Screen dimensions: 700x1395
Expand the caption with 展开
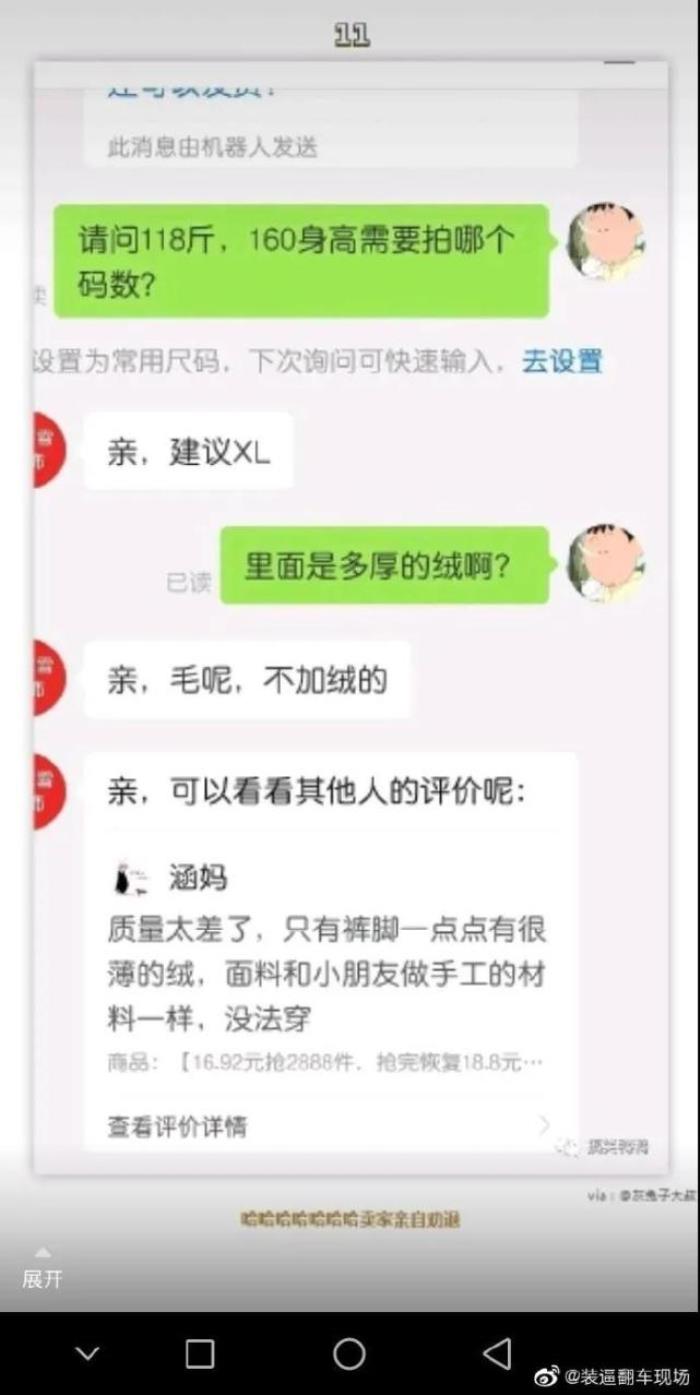coord(42,1270)
